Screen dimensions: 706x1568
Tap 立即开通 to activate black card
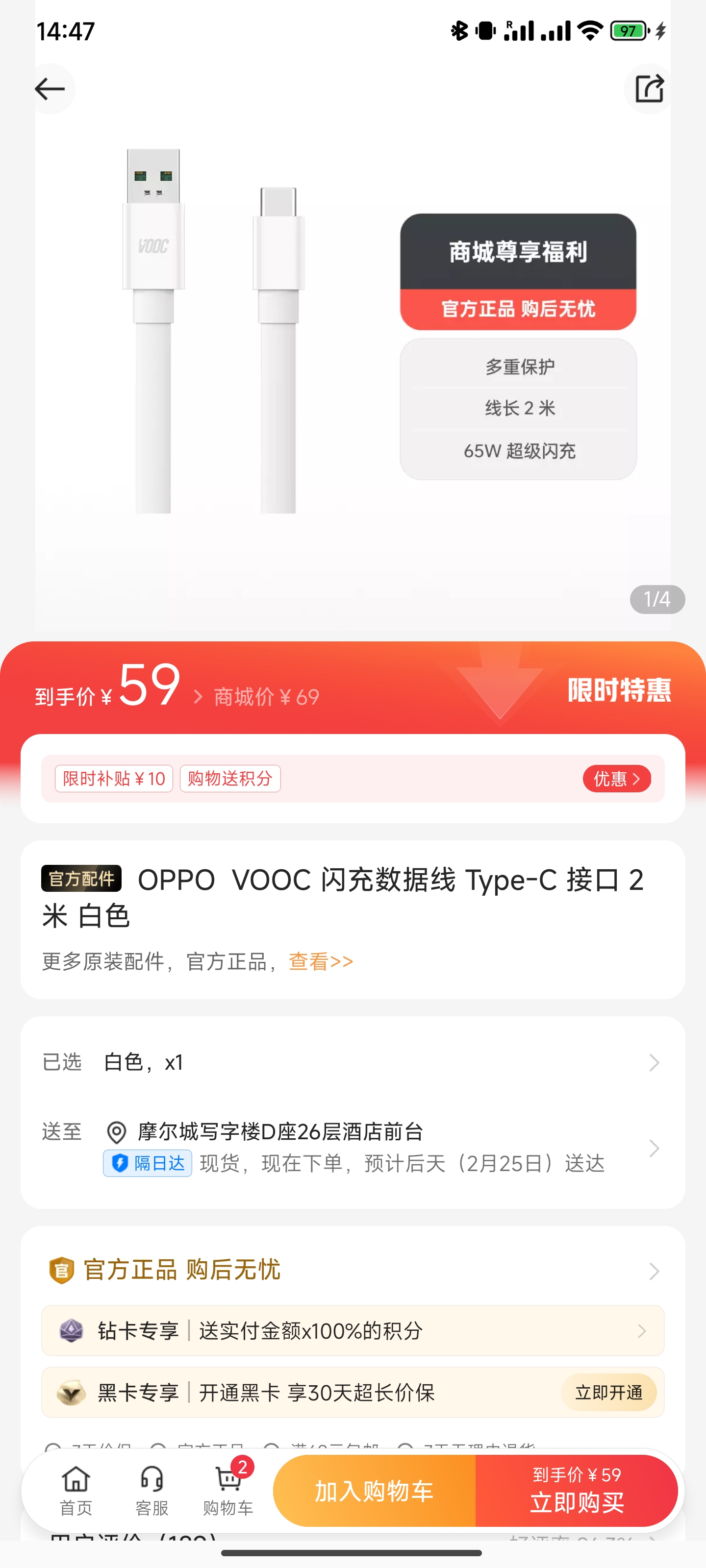point(608,1393)
